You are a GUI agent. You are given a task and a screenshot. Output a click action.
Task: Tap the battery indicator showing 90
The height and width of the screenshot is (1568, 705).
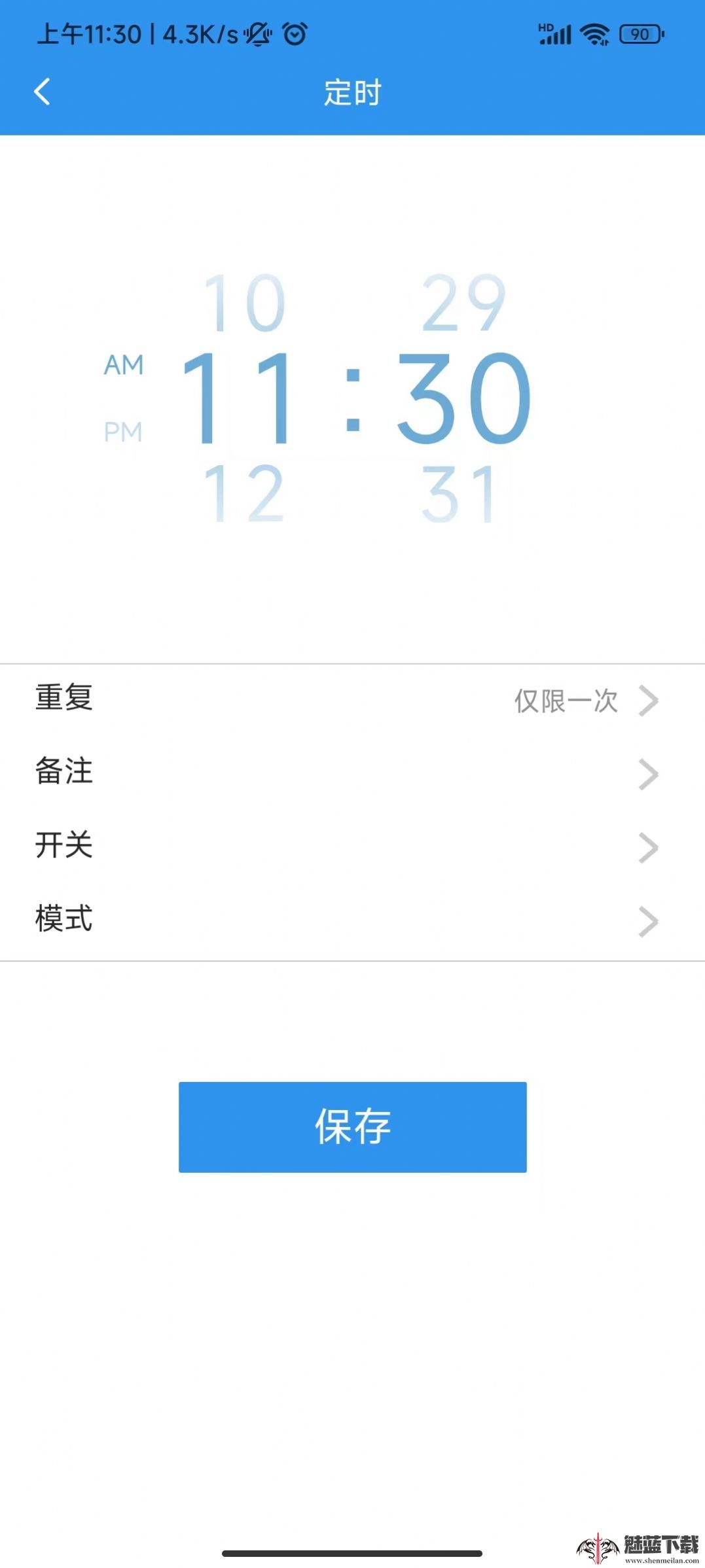coord(640,35)
